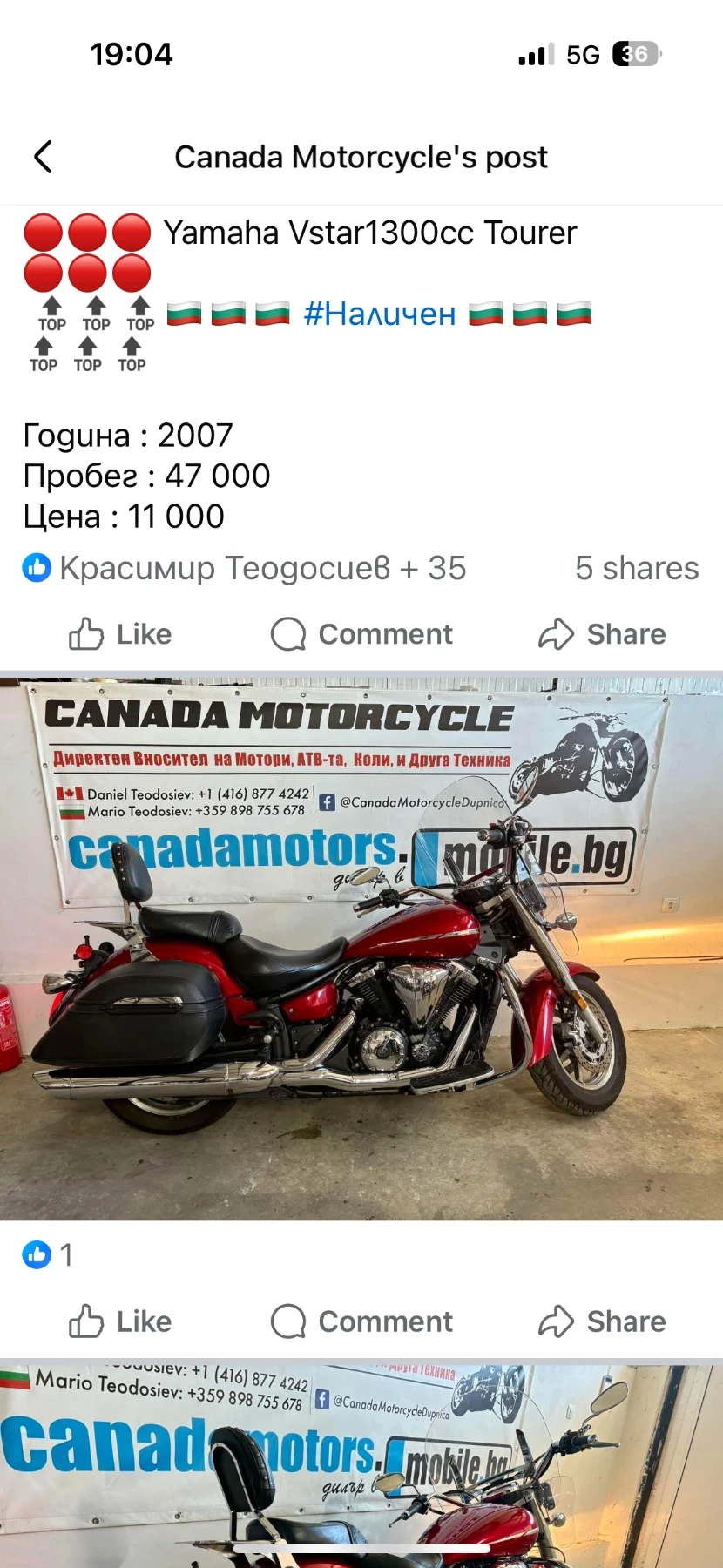View the 1 reaction on the first photo

coord(48,1254)
